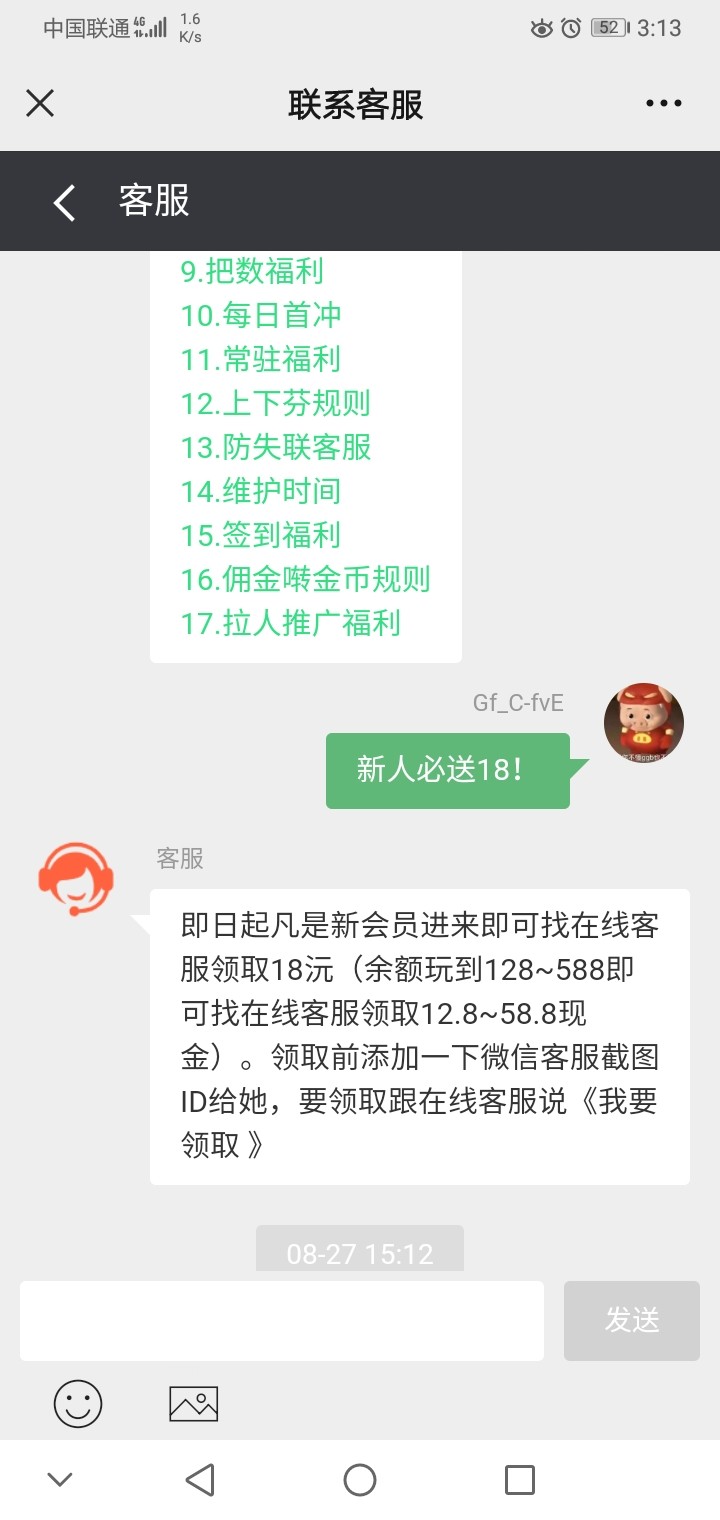
Task: Tap option 13.防失联客服
Action: (x=276, y=447)
